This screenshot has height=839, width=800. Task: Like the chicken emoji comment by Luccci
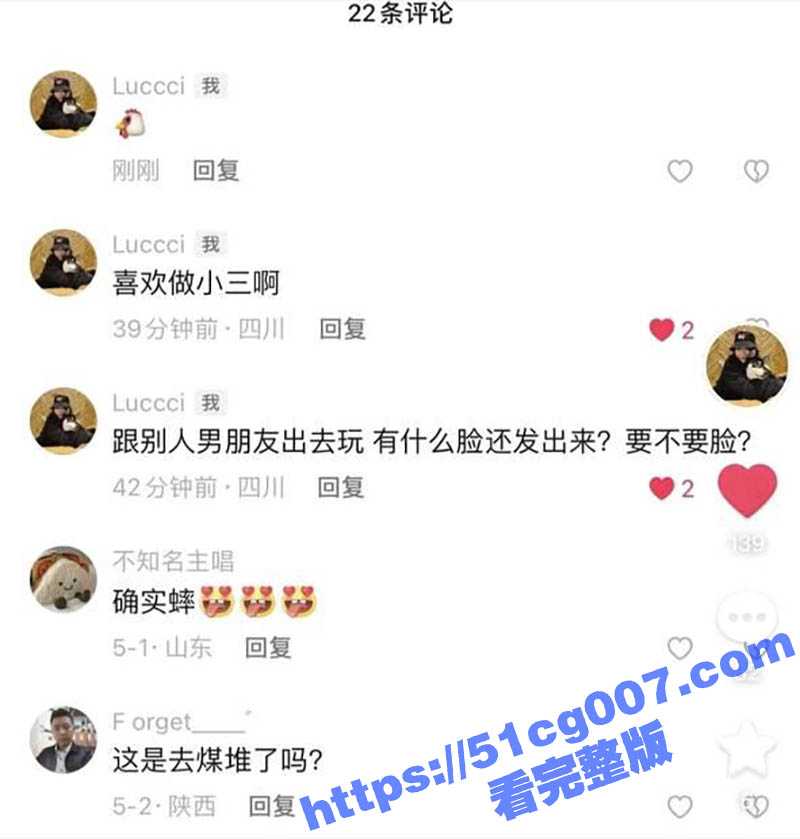pos(680,171)
